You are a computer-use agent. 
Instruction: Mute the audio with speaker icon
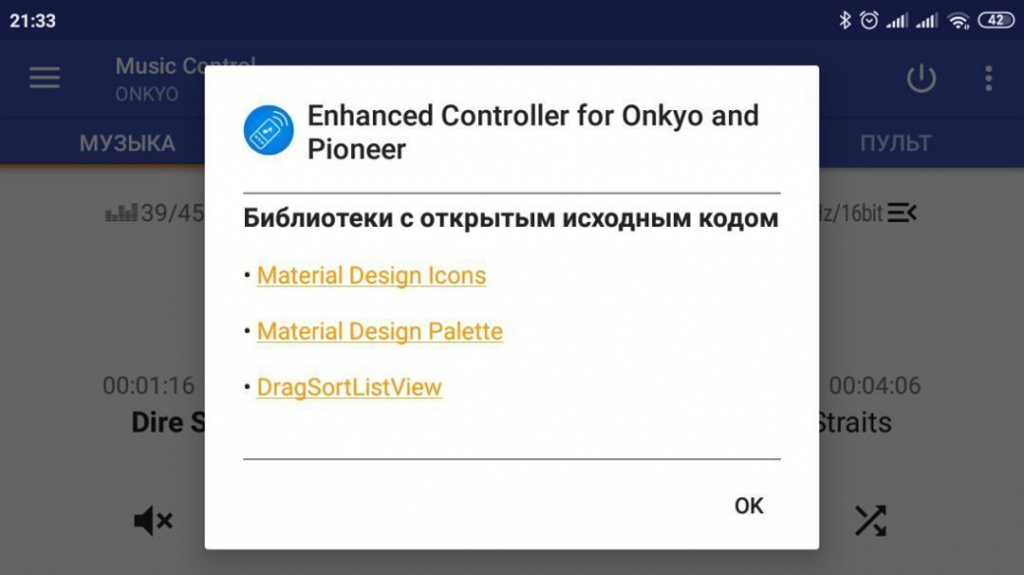coord(153,520)
